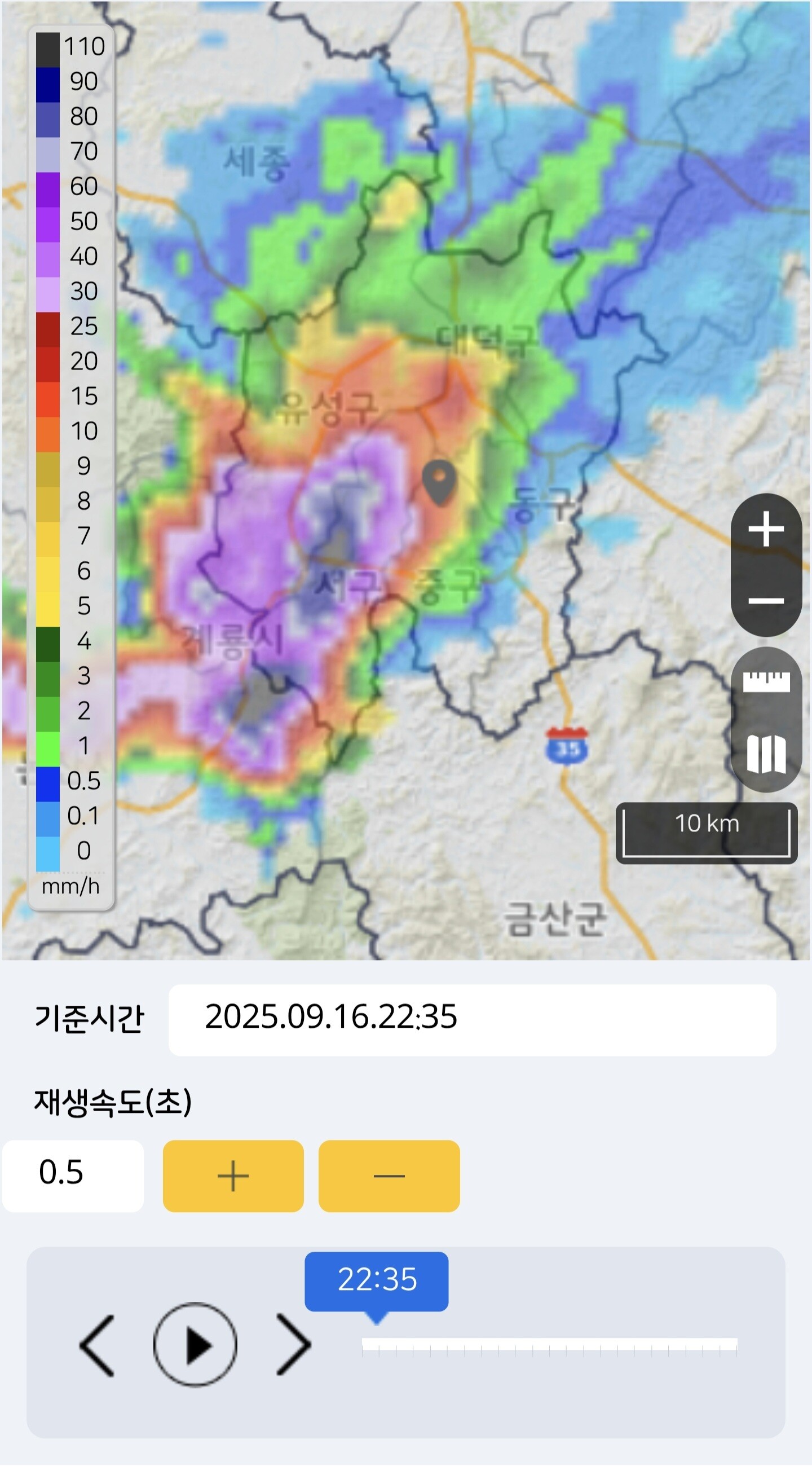
Task: Tap a point on the timeline bar
Action: (549, 1347)
